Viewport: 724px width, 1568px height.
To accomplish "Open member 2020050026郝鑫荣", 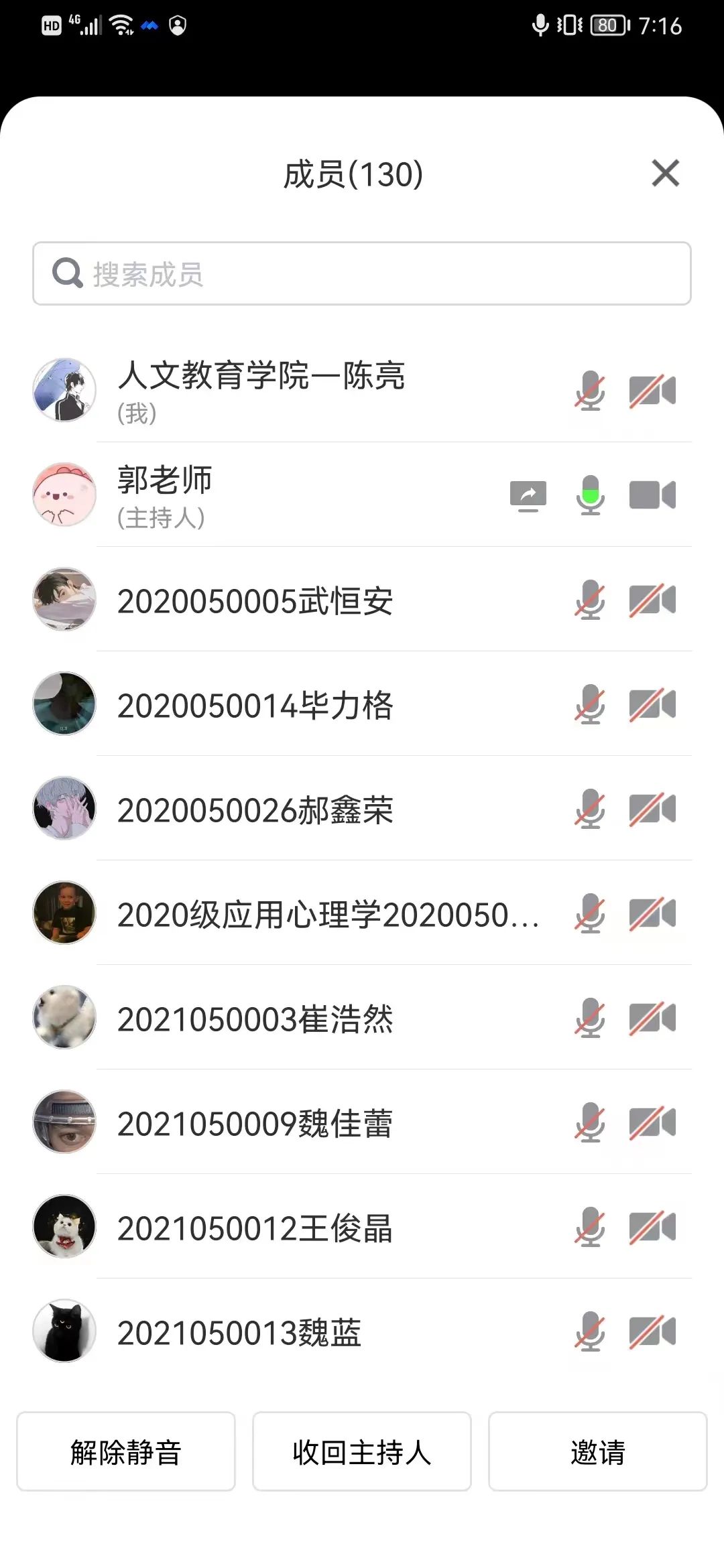I will point(255,809).
